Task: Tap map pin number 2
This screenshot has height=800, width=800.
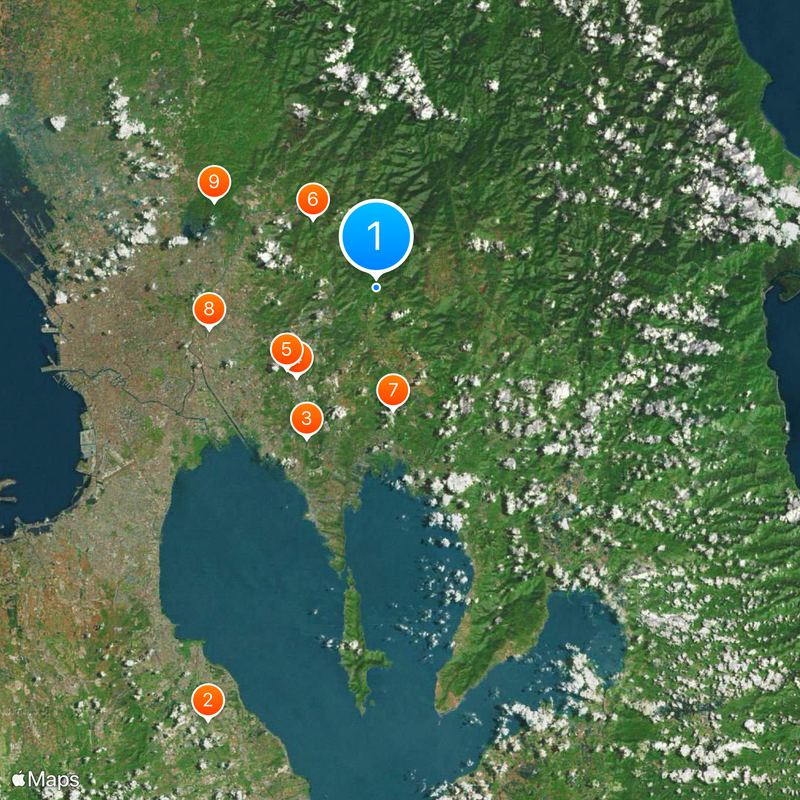Action: click(x=207, y=700)
